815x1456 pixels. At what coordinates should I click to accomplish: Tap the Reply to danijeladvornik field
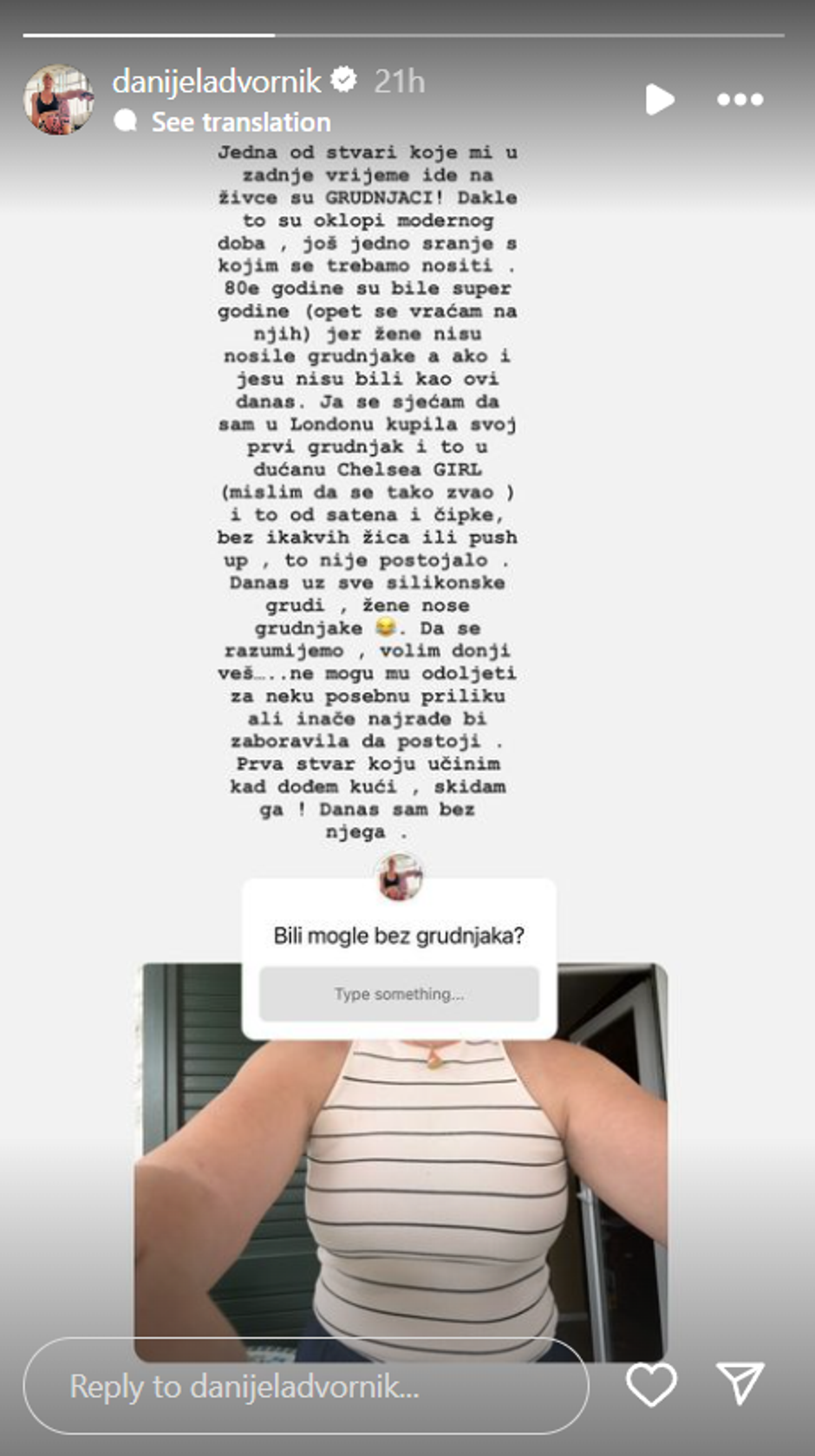[305, 1386]
